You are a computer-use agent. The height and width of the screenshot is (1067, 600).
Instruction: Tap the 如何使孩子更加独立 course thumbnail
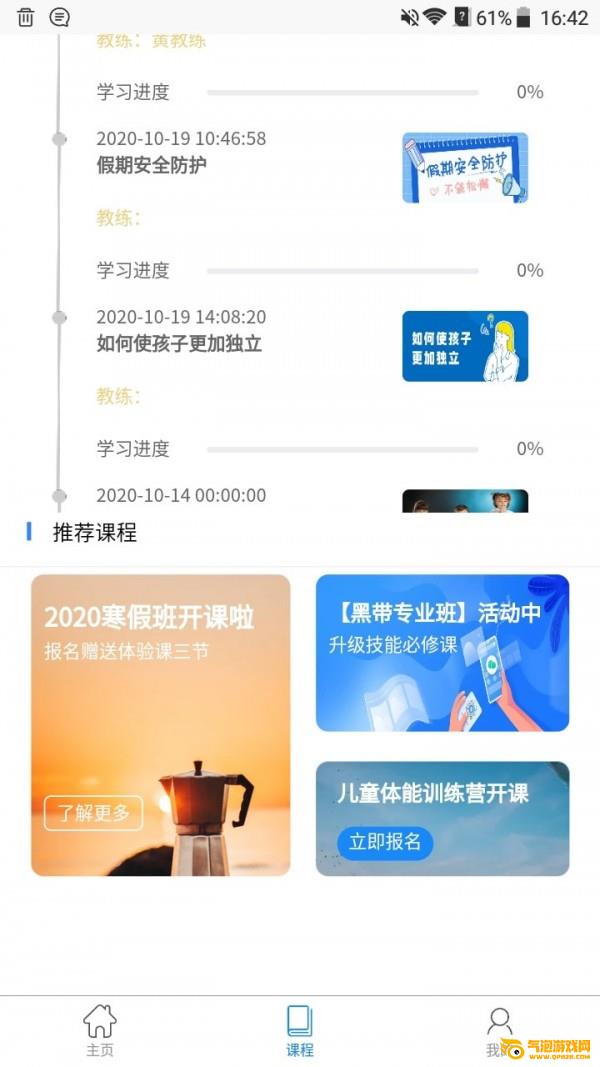pos(465,346)
